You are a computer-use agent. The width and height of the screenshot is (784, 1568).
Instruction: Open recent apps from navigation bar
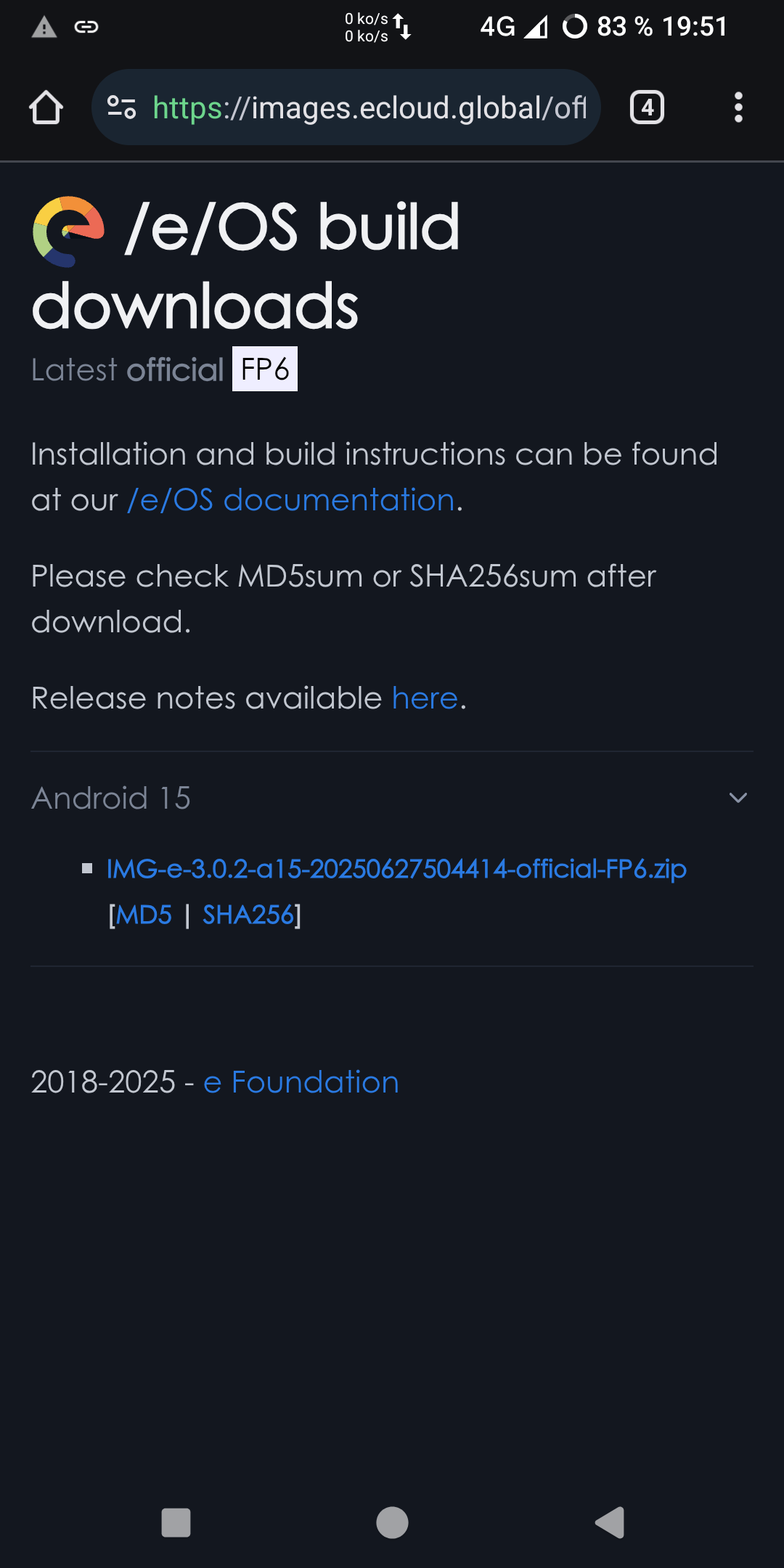(x=176, y=1522)
